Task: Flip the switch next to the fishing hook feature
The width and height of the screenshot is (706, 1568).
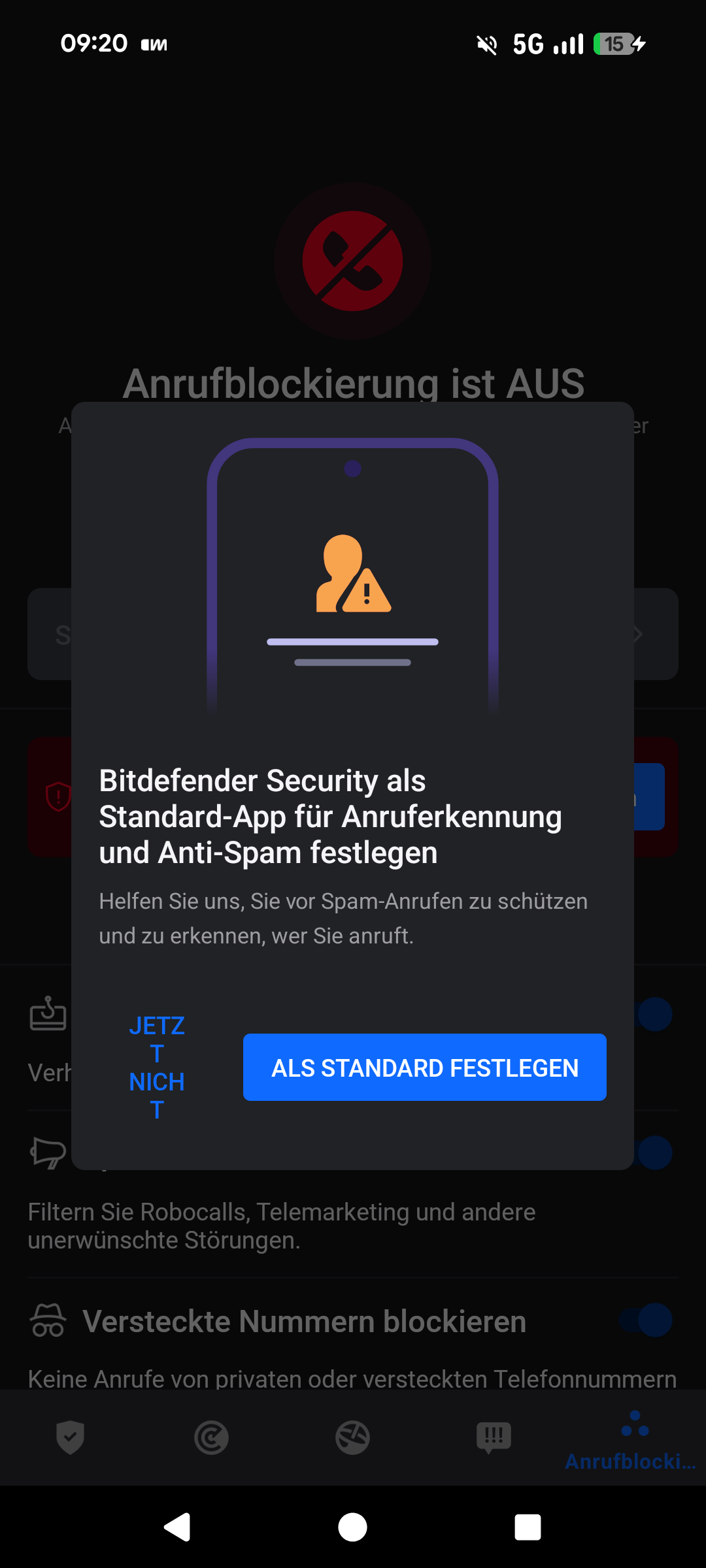Action: point(655,1014)
